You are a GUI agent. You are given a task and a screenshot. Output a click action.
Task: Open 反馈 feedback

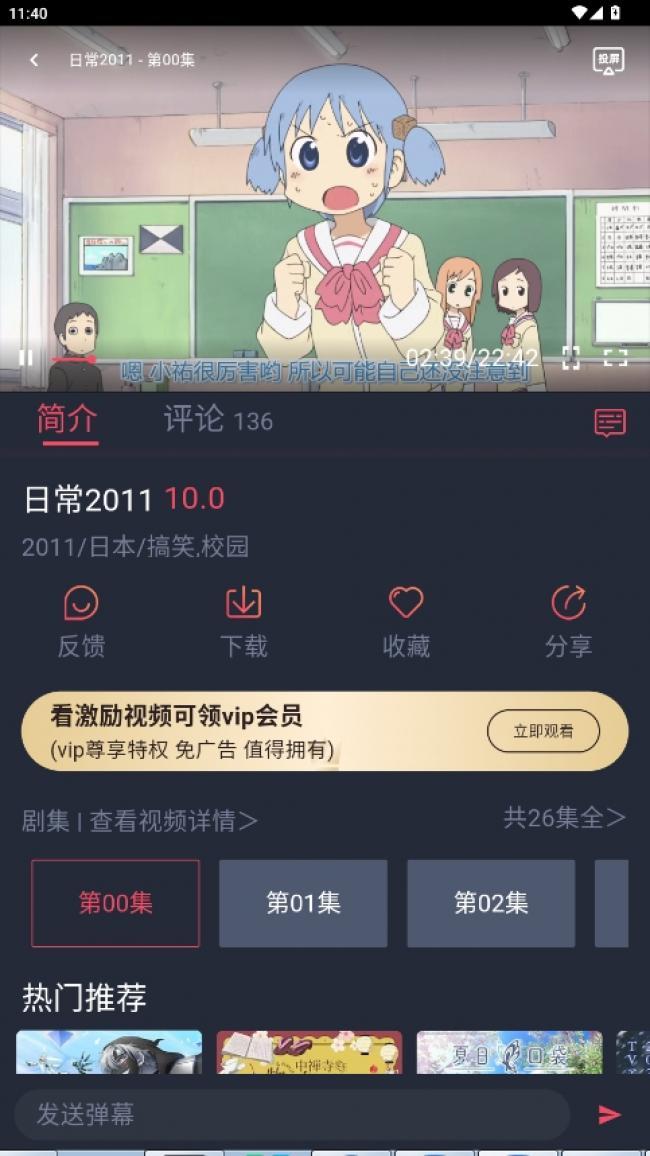[81, 621]
